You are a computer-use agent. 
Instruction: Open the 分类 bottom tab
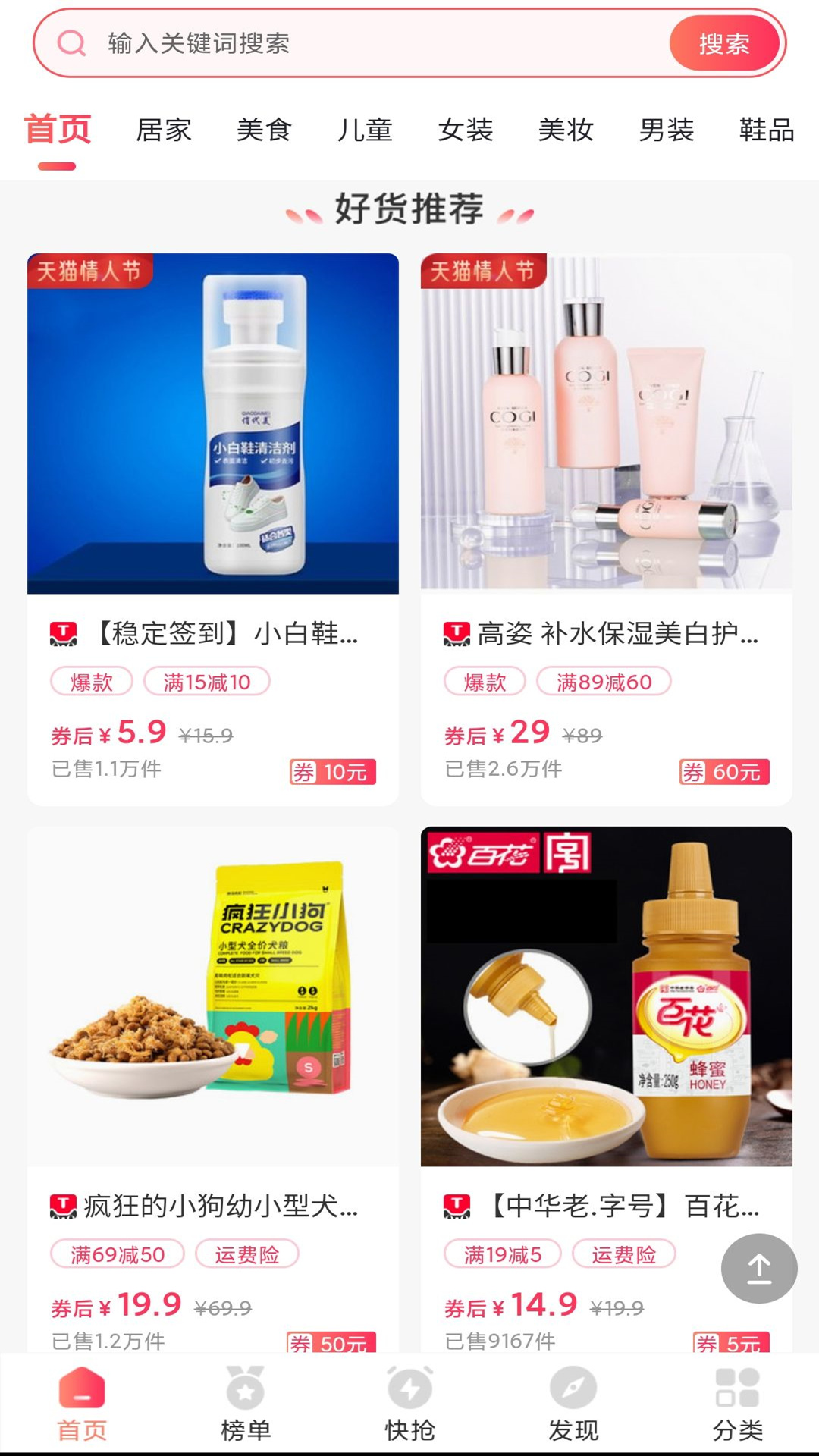[x=737, y=1403]
